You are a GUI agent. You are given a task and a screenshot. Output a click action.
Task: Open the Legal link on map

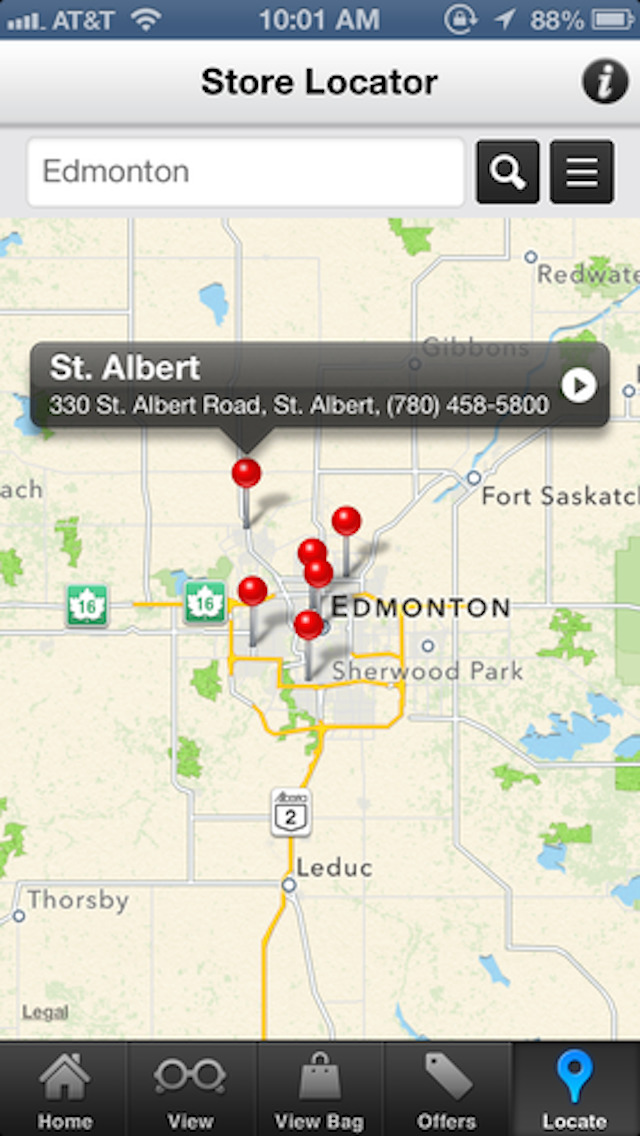[x=45, y=1012]
